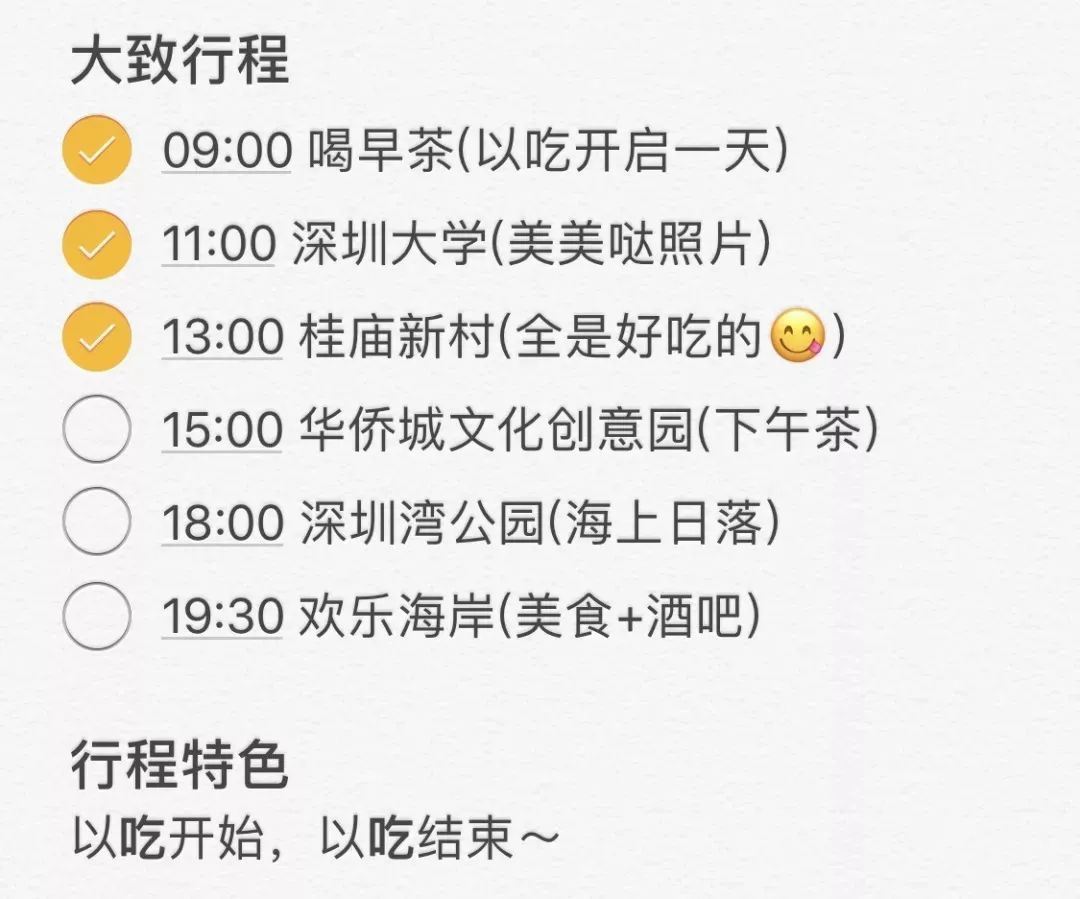Screen dimensions: 1080x899
Task: Uncheck the 13:00 桂庙新村 item
Action: tap(96, 337)
